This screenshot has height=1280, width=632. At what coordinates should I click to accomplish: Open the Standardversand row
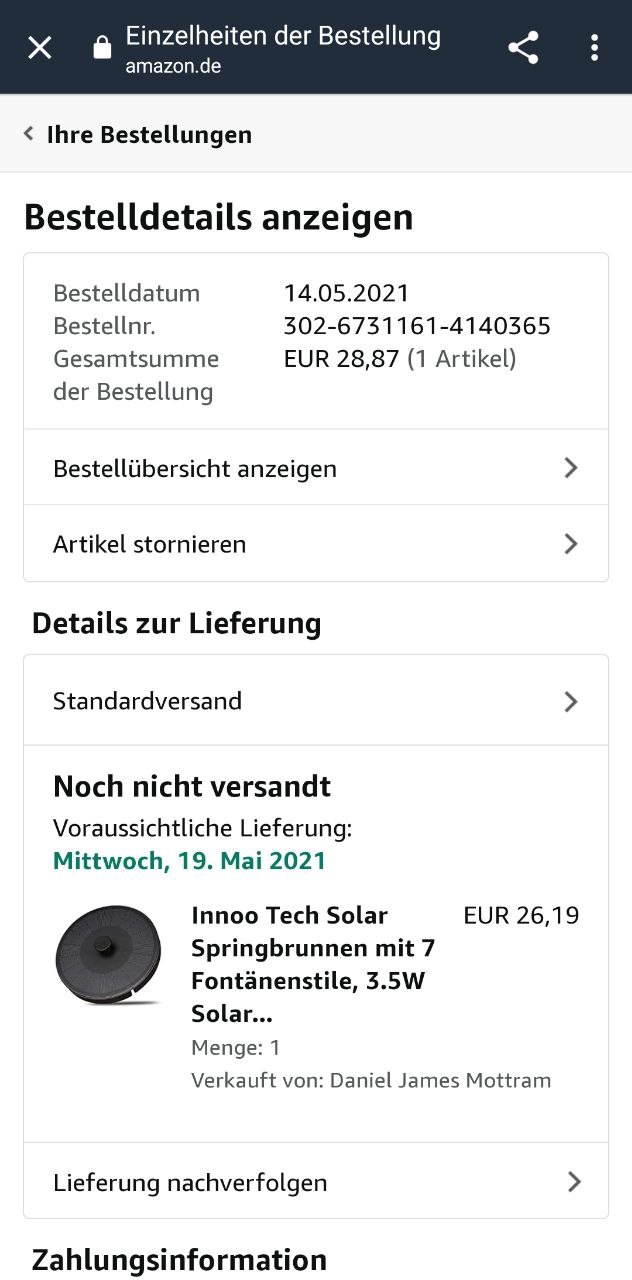[x=316, y=701]
